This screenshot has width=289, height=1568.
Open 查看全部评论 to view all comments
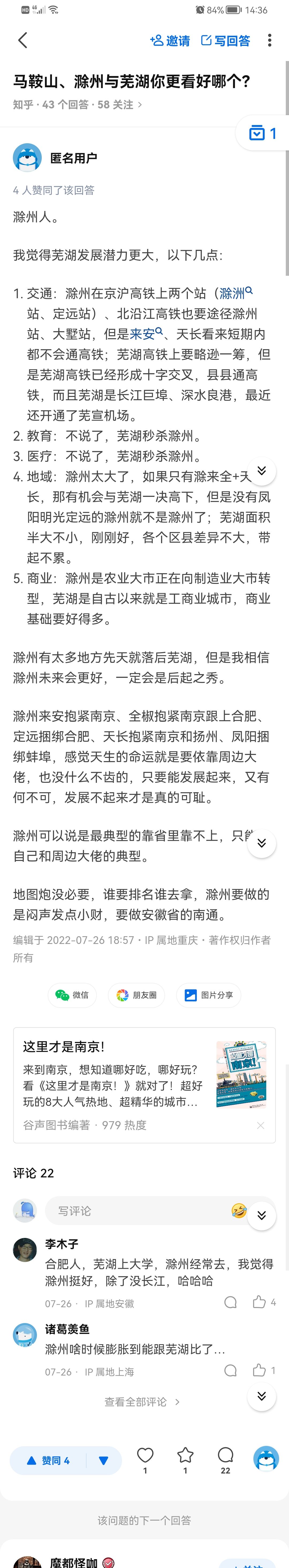click(x=142, y=1402)
